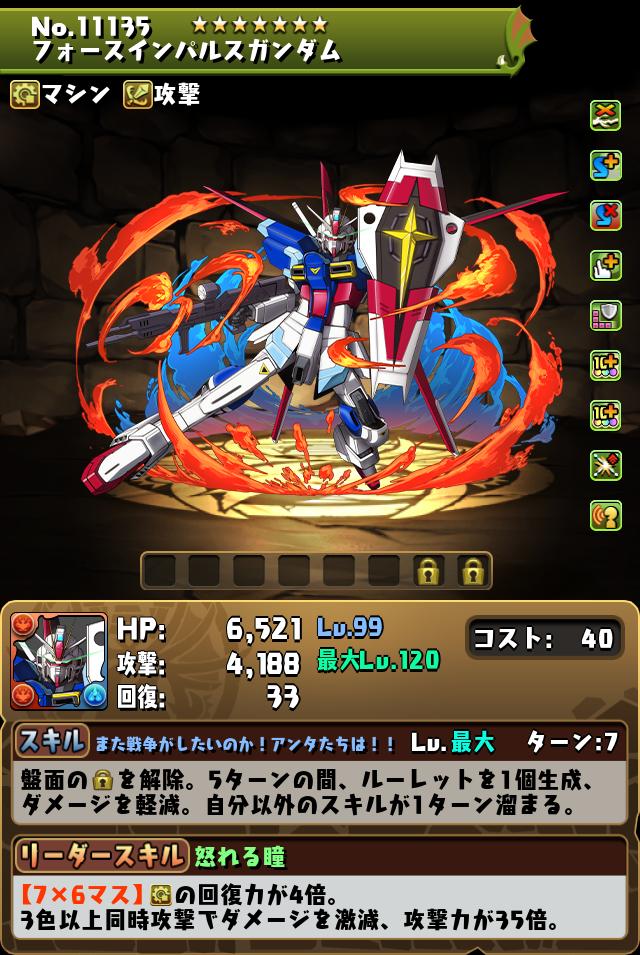Tap the shield awakening icon
Screen dimensions: 640x955
point(606,315)
